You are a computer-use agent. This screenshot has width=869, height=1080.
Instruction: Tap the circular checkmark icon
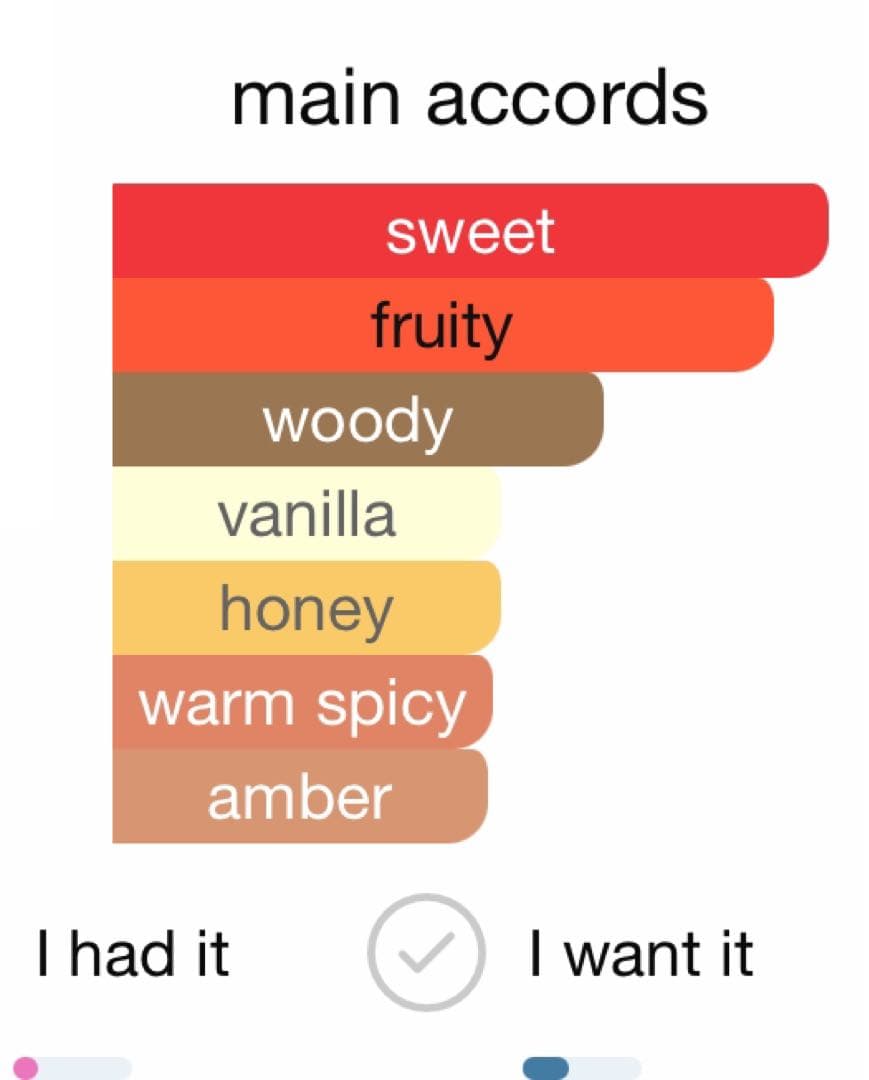pos(426,953)
